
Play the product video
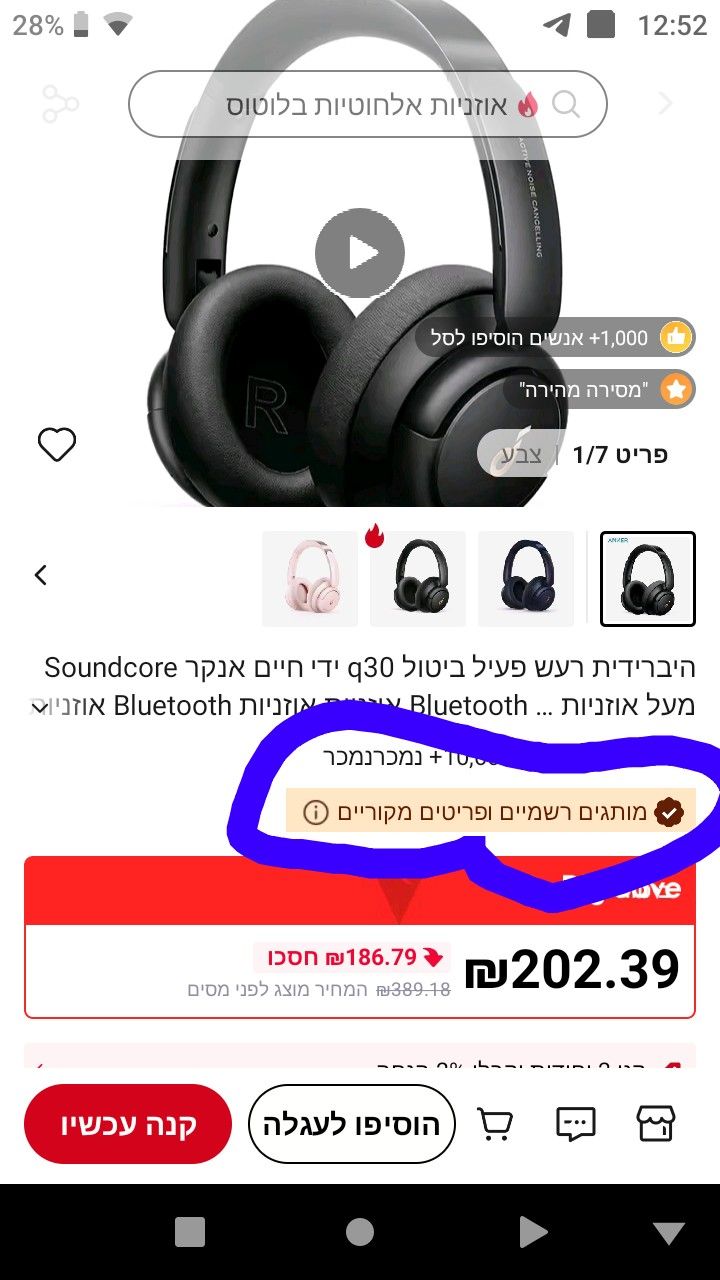(360, 253)
